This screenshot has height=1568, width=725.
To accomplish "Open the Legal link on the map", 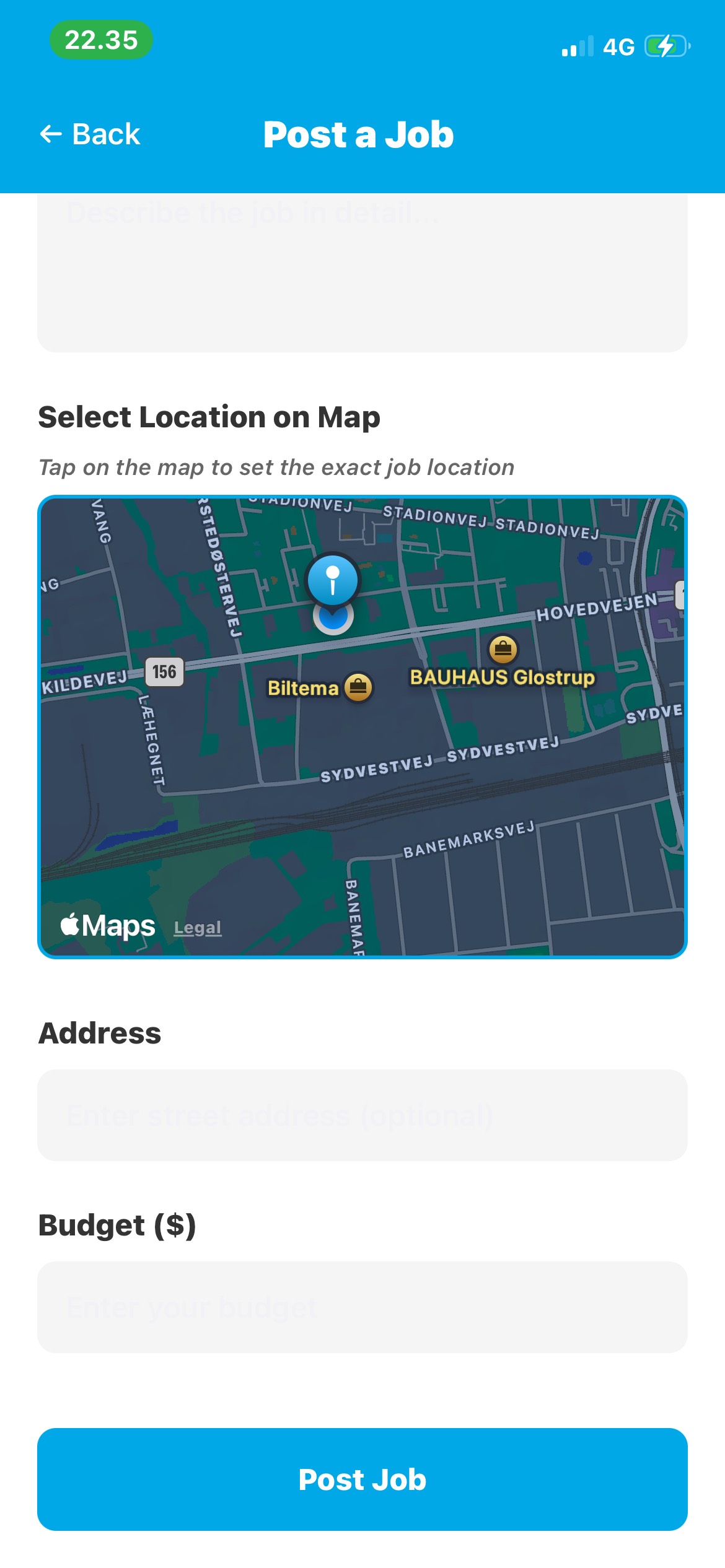I will click(x=198, y=928).
